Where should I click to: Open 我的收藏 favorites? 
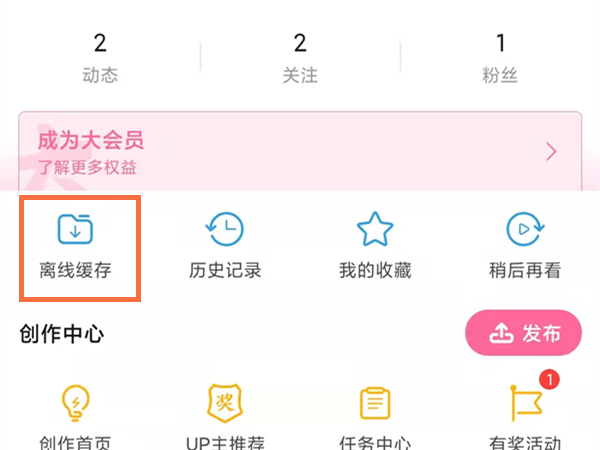(375, 245)
